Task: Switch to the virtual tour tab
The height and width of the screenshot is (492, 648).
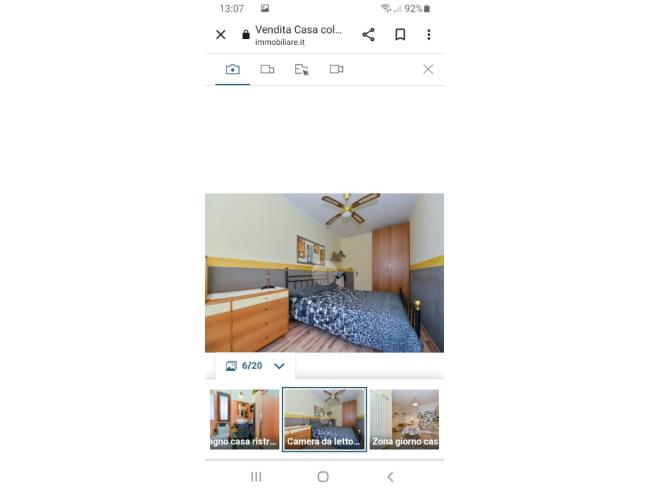Action: click(x=301, y=70)
